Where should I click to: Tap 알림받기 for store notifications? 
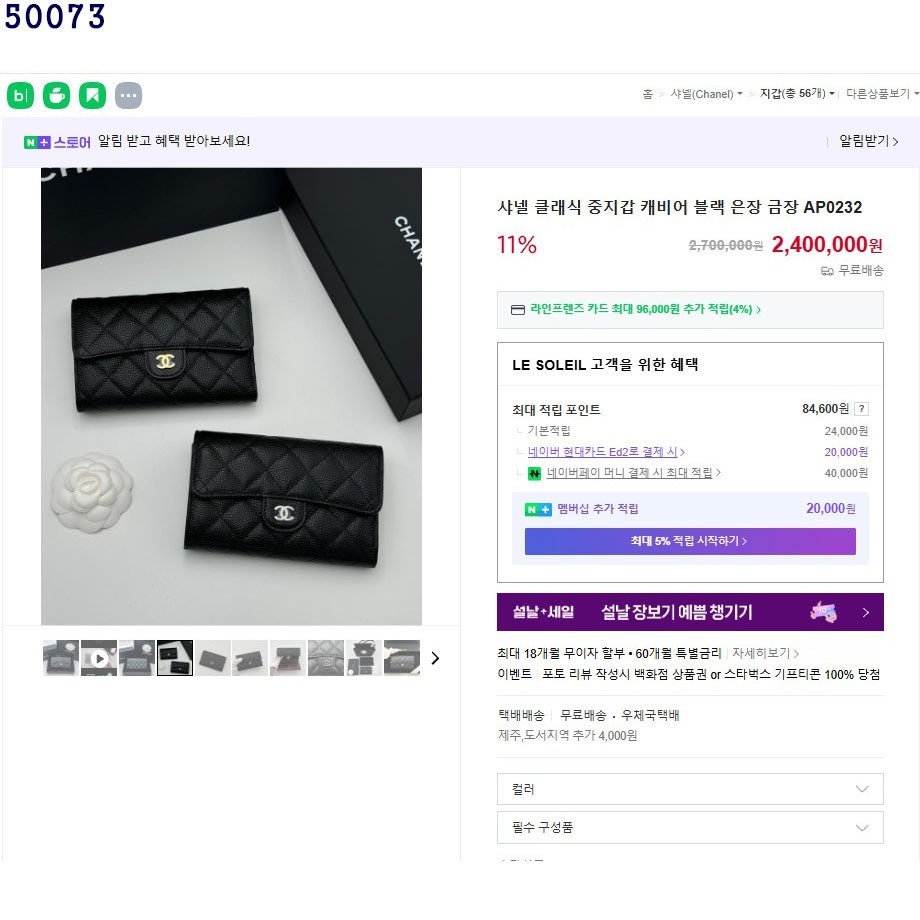point(868,142)
